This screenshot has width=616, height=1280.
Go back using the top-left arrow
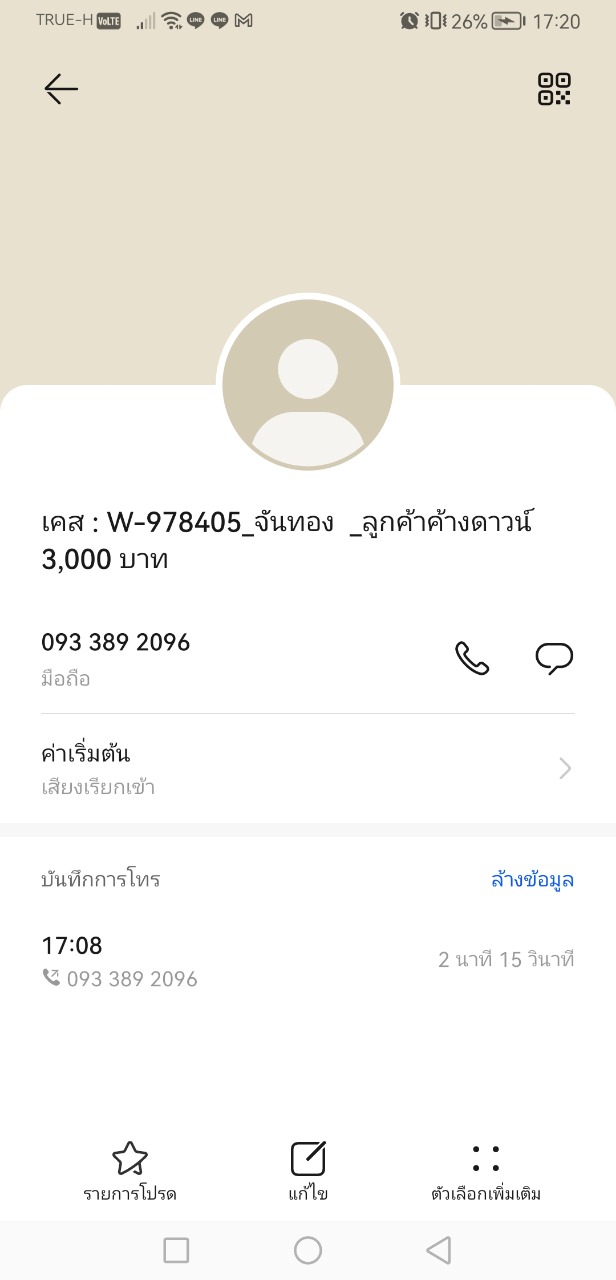point(61,89)
